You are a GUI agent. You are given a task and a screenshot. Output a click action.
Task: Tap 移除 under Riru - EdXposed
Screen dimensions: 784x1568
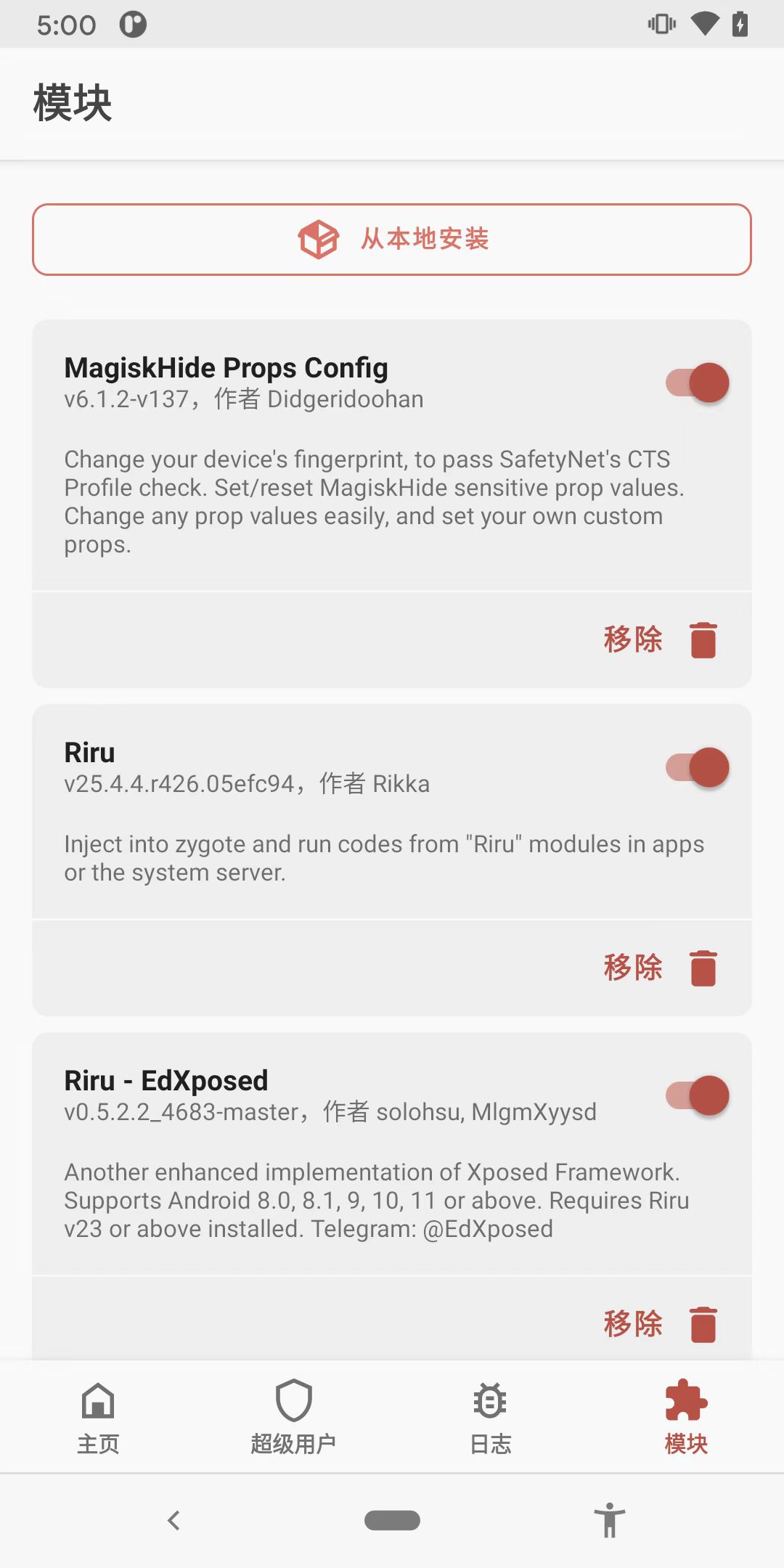(633, 1323)
